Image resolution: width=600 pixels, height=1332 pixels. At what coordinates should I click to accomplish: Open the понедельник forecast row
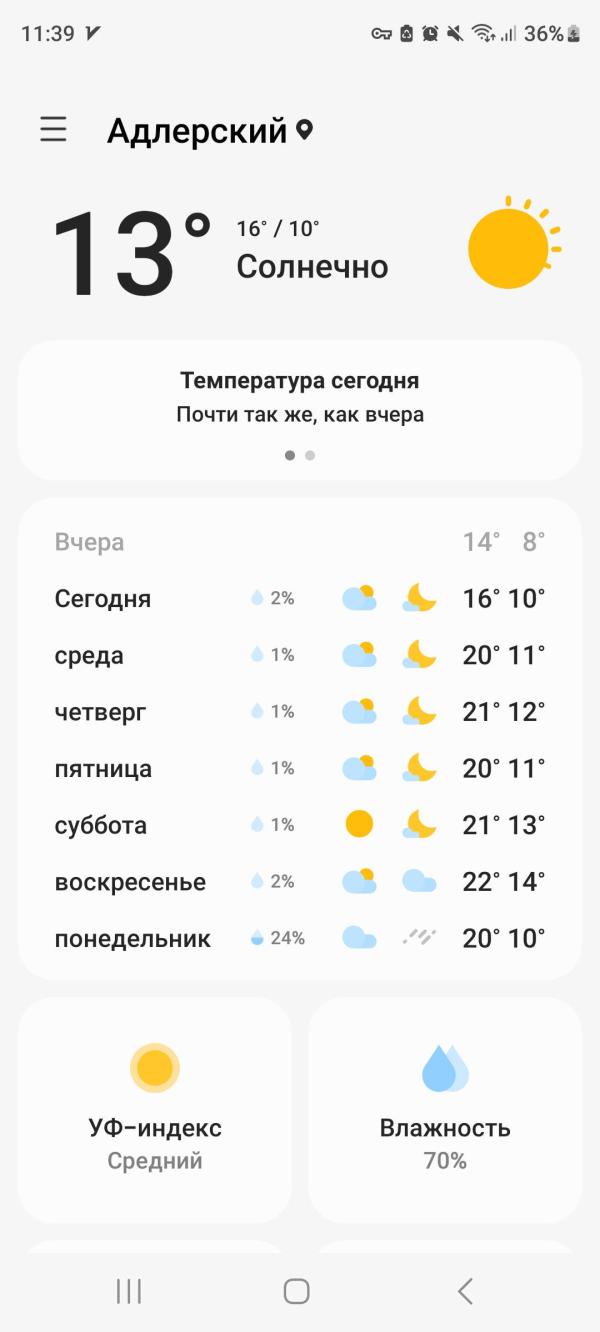[x=300, y=939]
